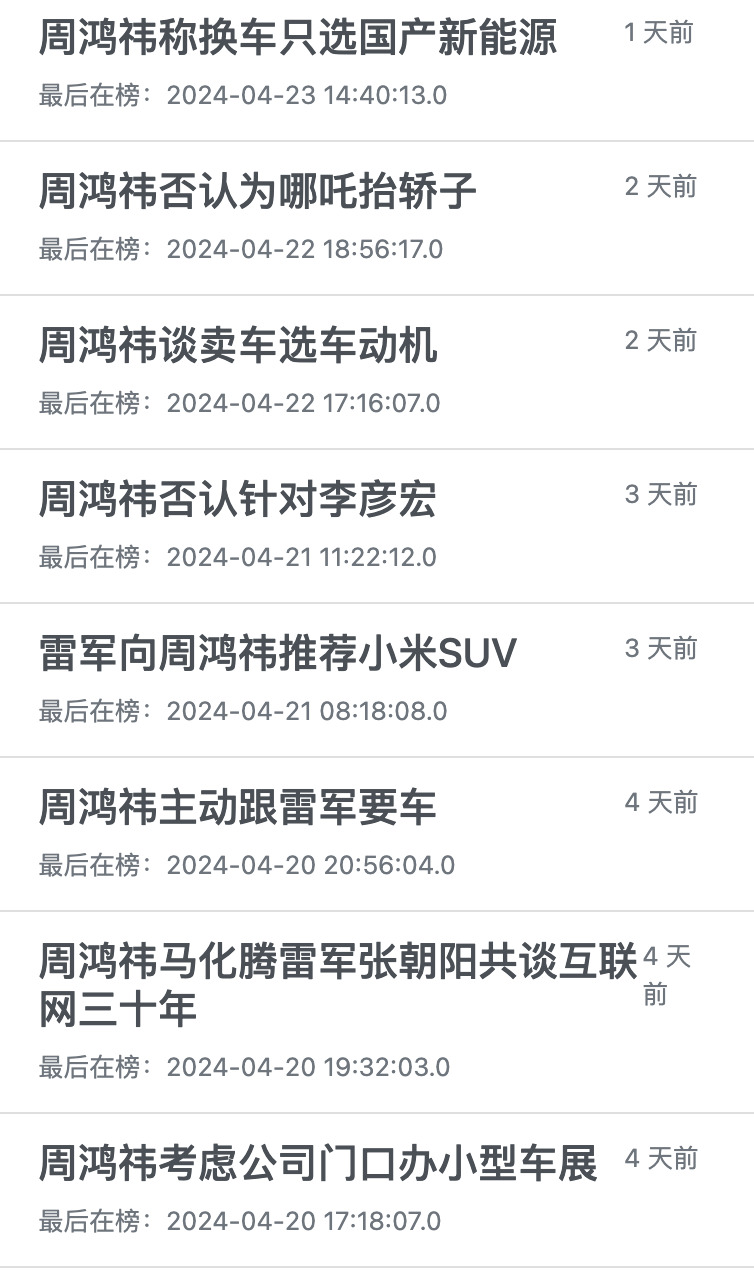The image size is (754, 1276).
Task: Select the 4 天前 label on last item
Action: click(662, 1155)
